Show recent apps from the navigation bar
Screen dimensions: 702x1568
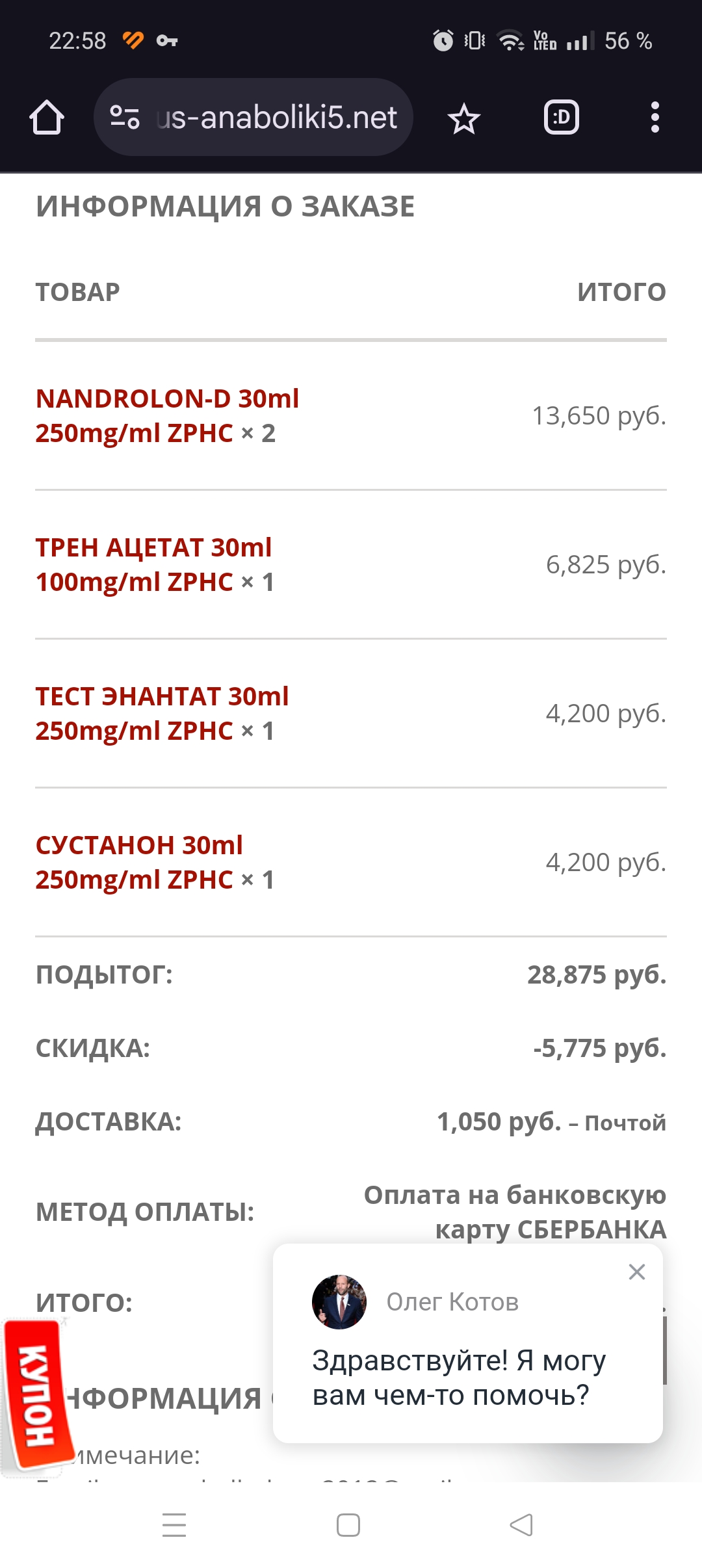174,1525
